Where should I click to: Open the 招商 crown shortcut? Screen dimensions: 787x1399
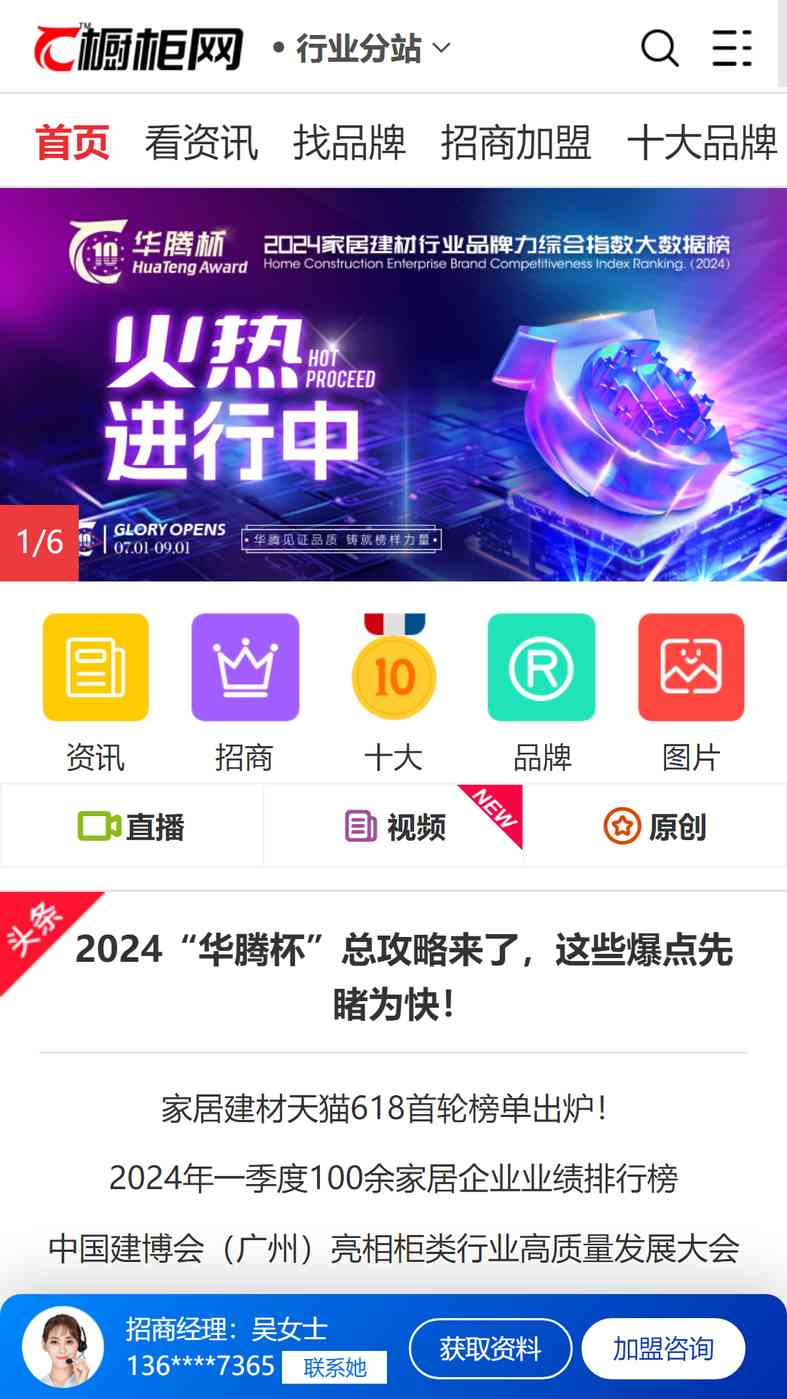click(x=245, y=693)
